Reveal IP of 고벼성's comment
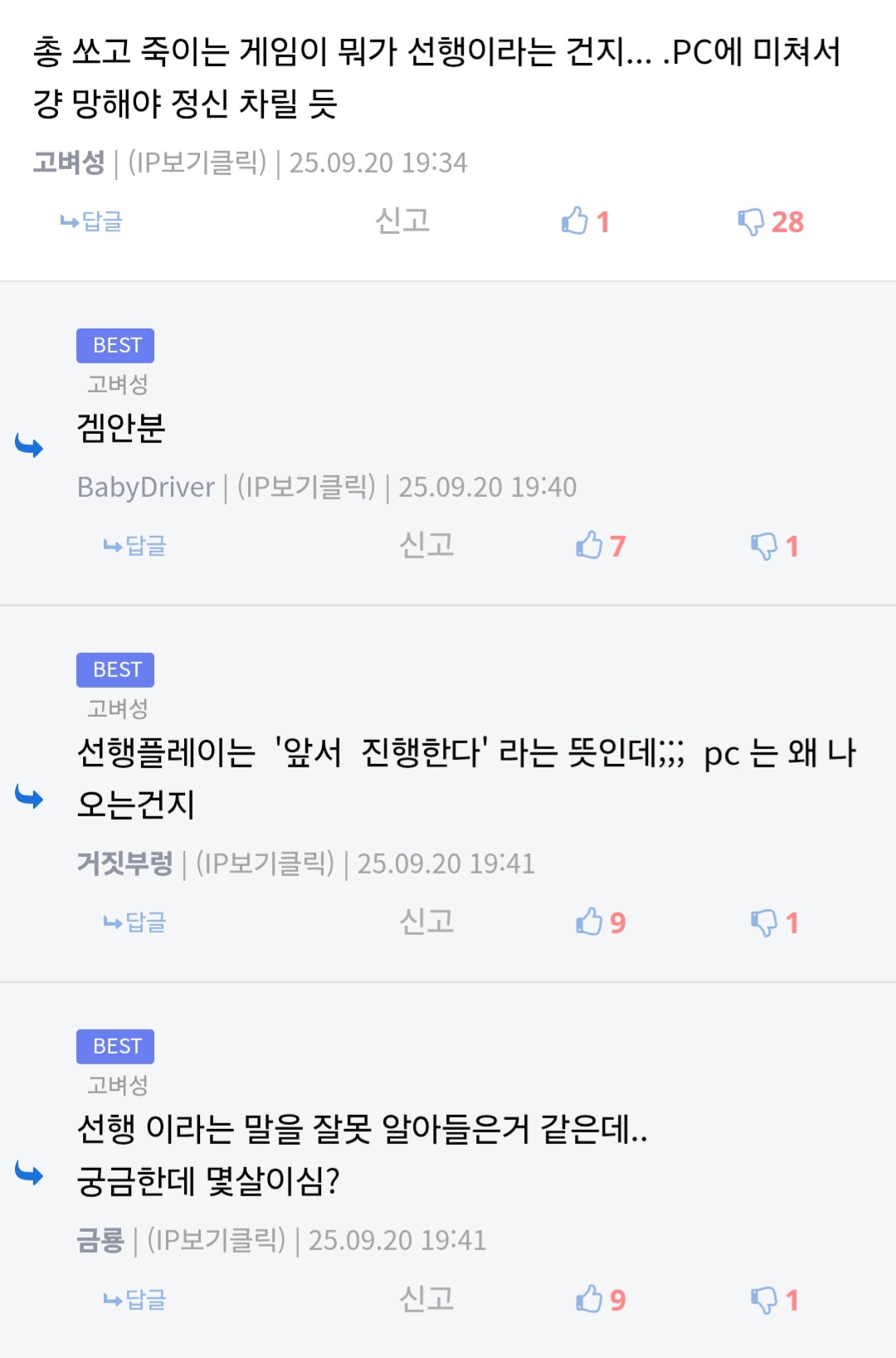This screenshot has width=896, height=1358. pos(197,163)
